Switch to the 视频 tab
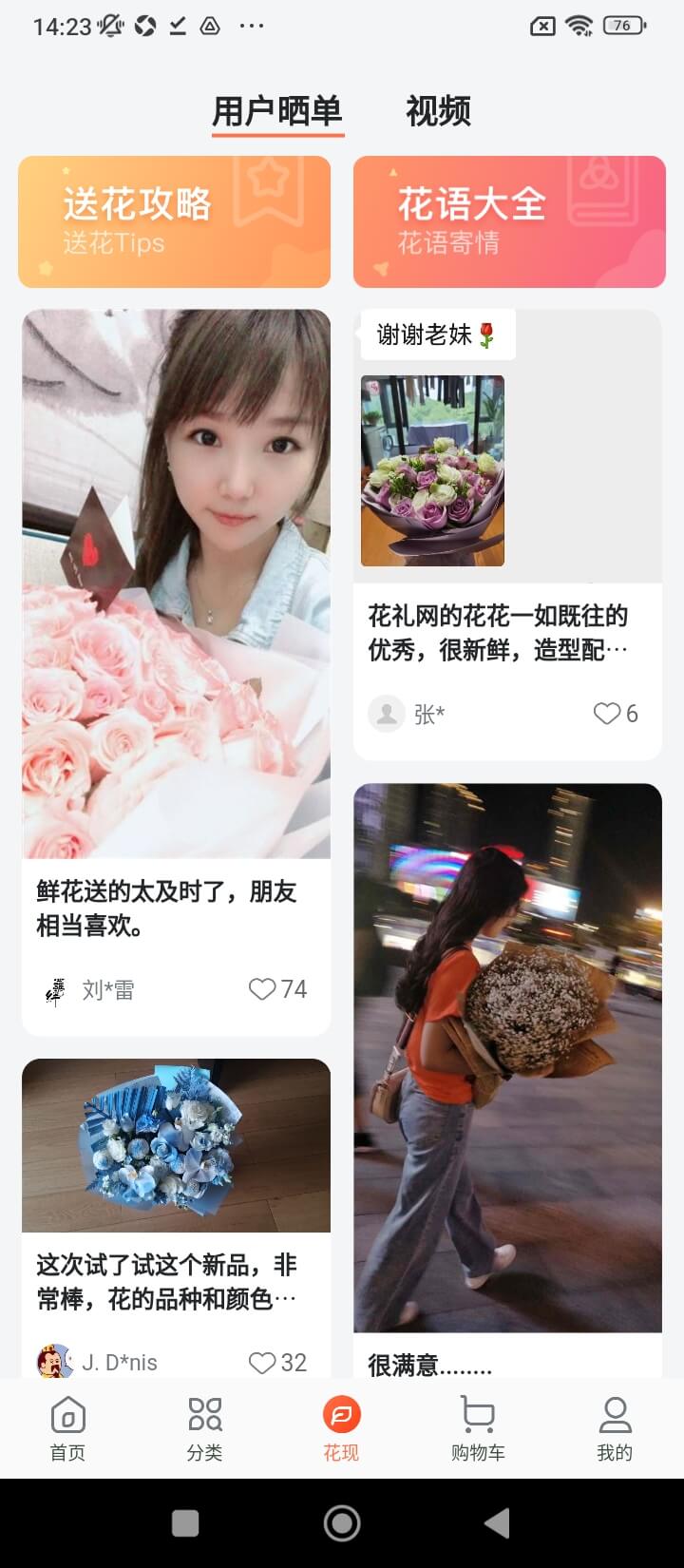 pos(438,112)
